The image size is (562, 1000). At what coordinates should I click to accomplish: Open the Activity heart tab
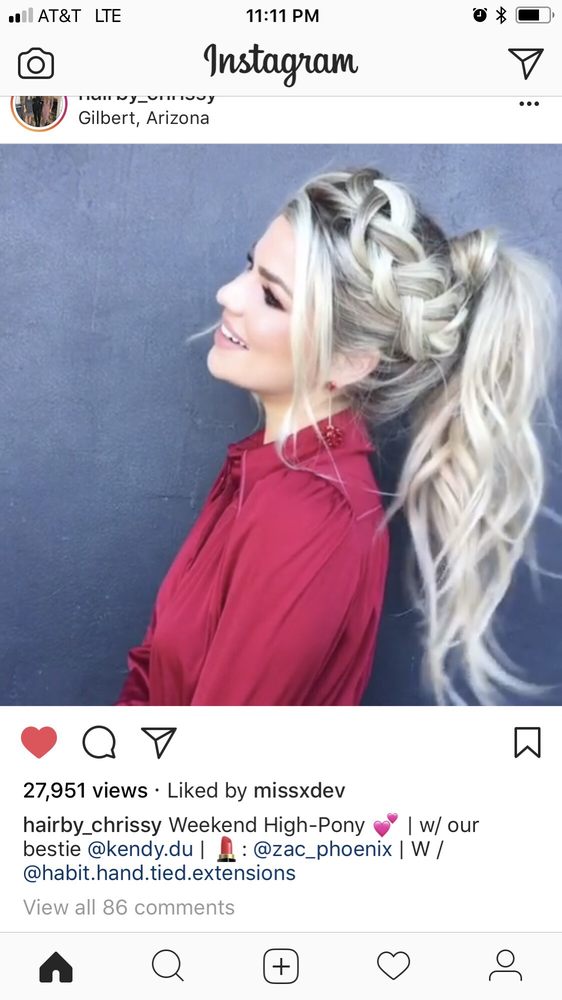coord(394,966)
